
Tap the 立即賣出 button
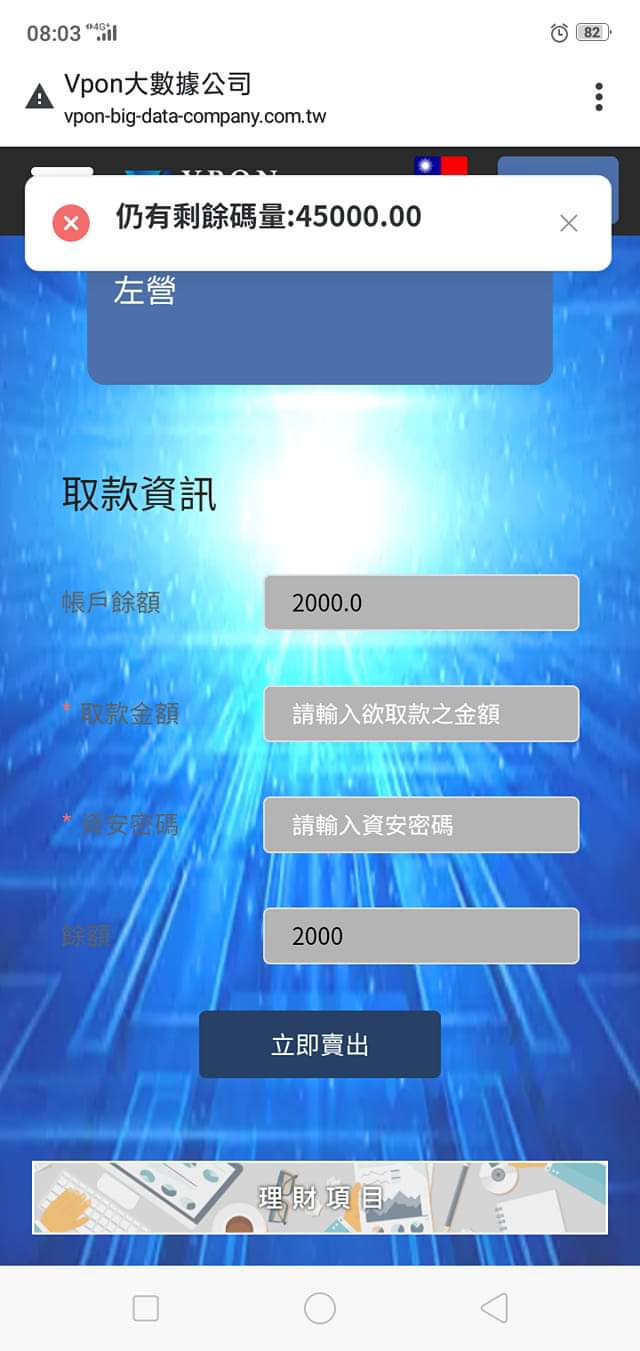pos(320,1045)
